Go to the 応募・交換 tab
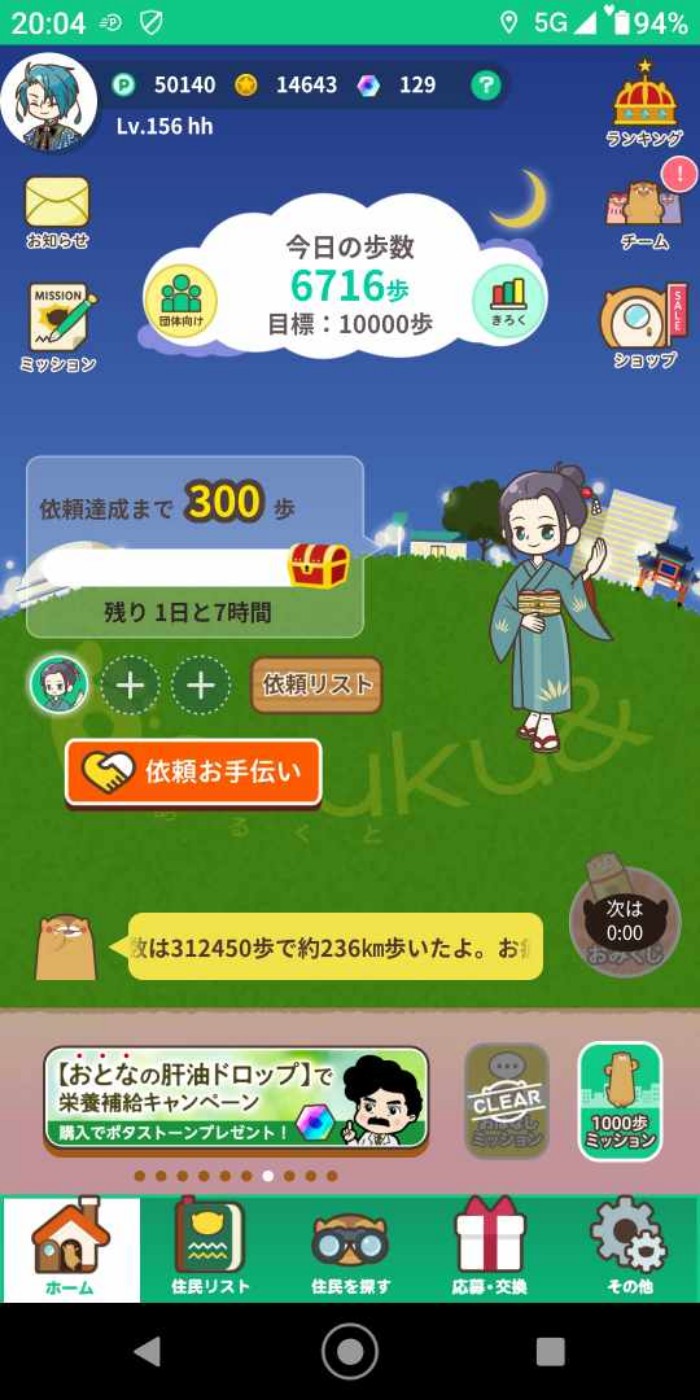Viewport: 700px width, 1400px height. coord(489,1248)
